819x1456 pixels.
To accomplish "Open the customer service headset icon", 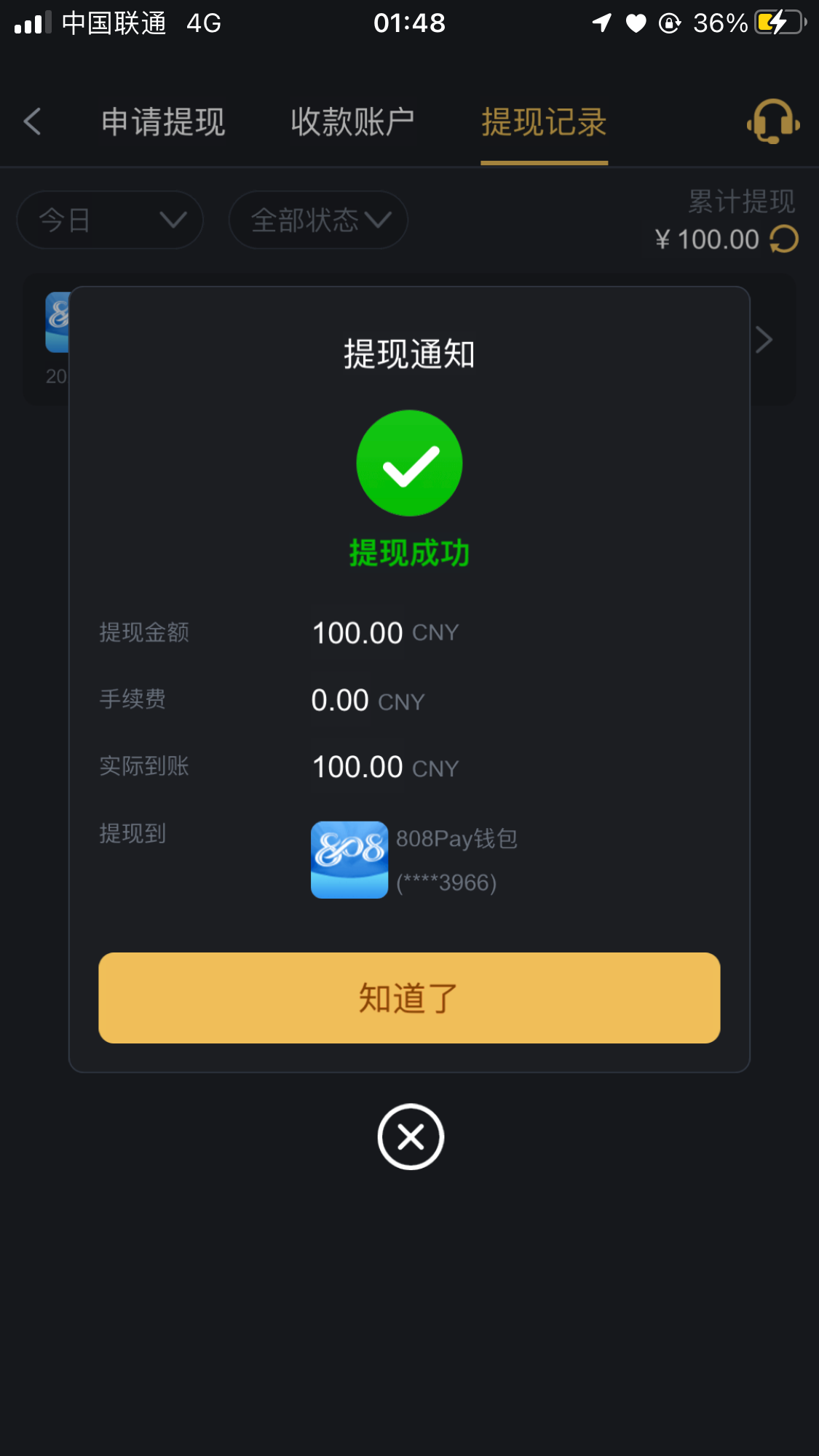I will click(773, 122).
